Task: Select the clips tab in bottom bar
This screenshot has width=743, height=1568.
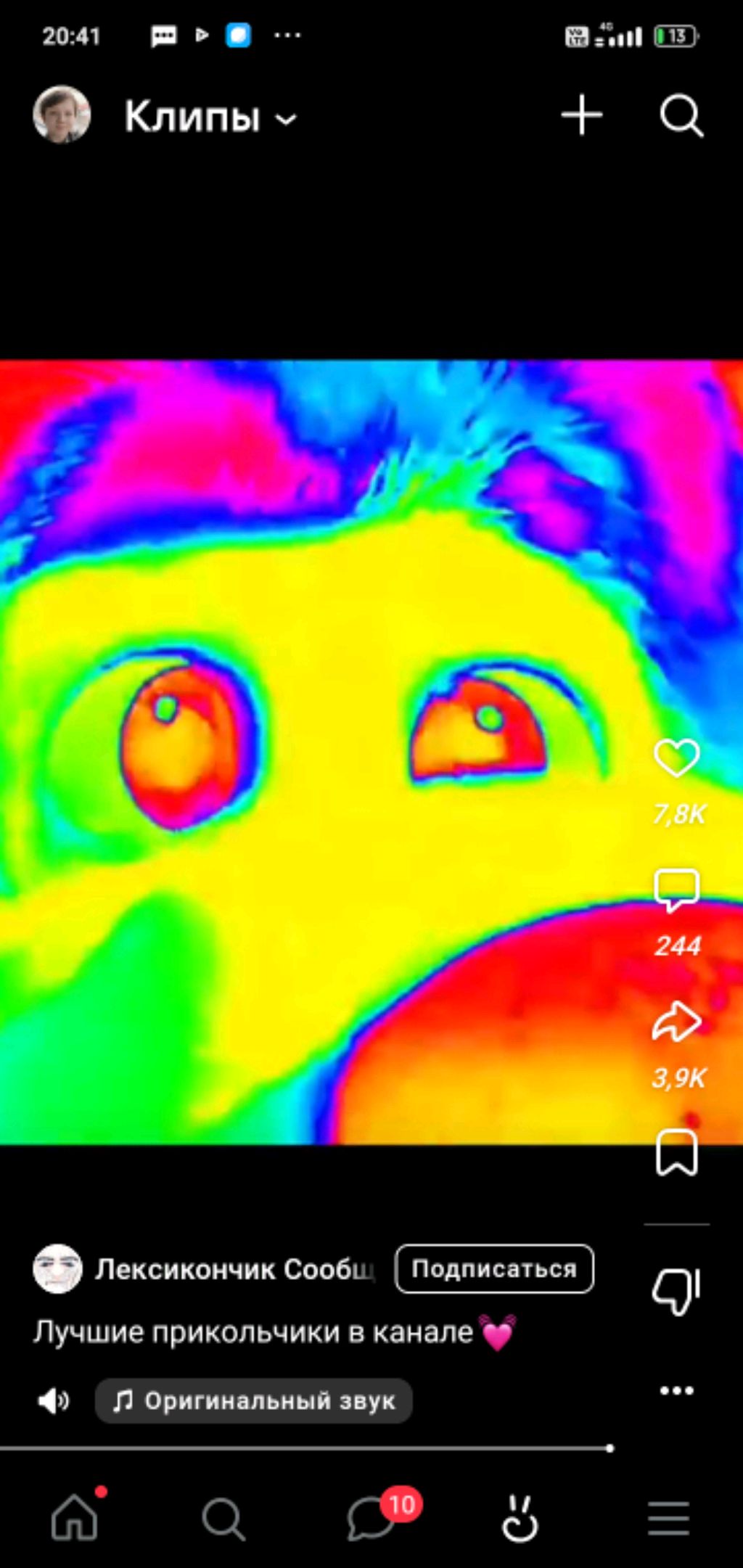Action: [520, 1517]
